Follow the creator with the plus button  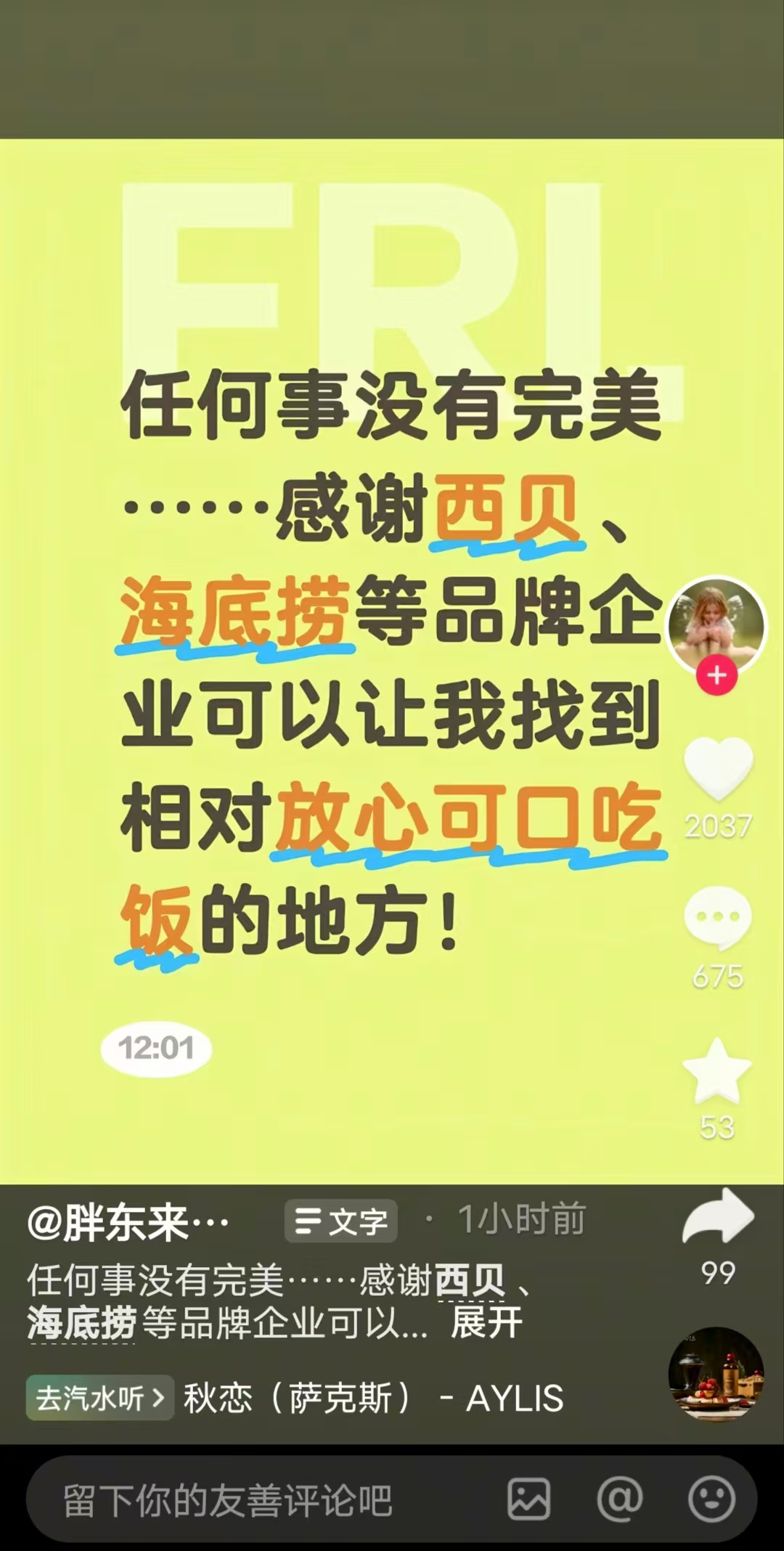[x=716, y=675]
